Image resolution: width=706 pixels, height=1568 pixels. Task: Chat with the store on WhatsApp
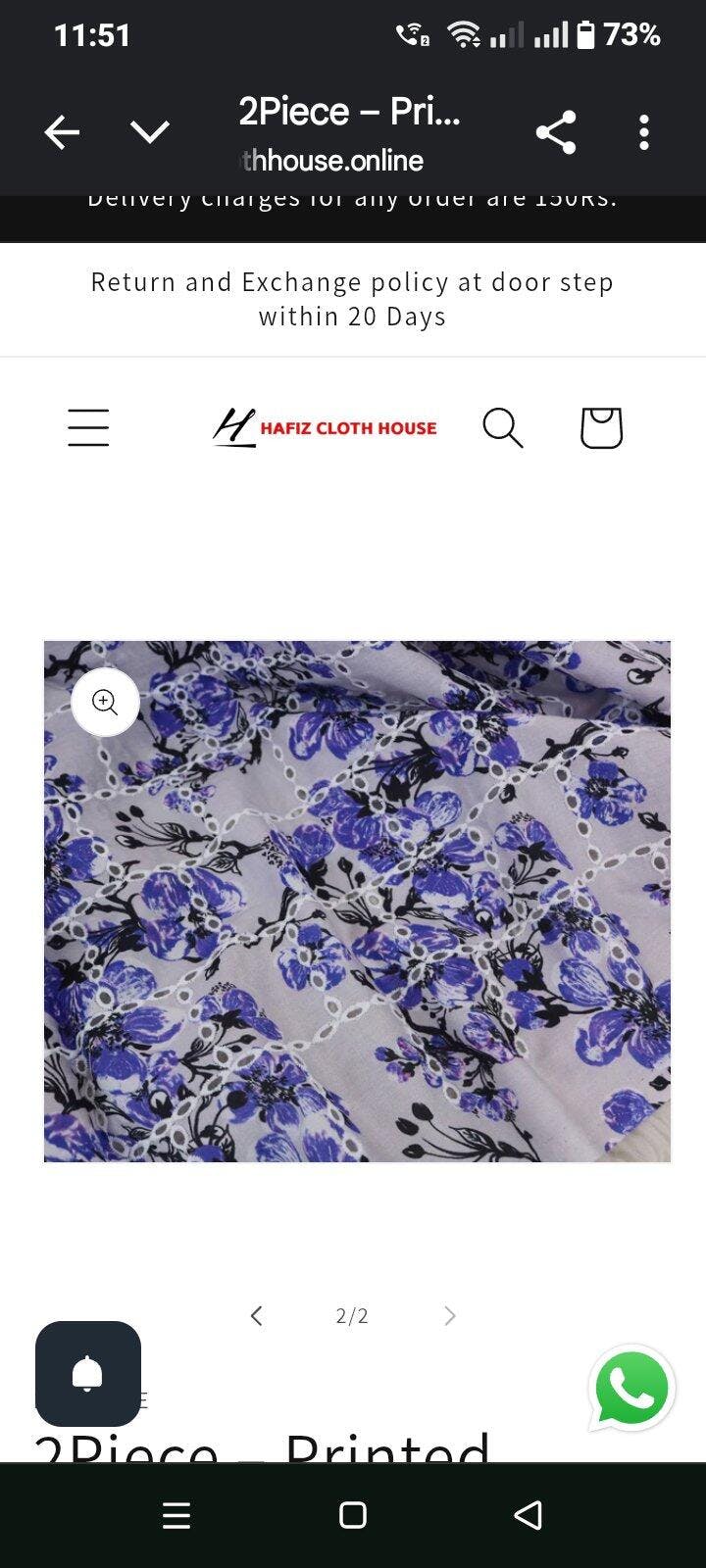pyautogui.click(x=631, y=1388)
